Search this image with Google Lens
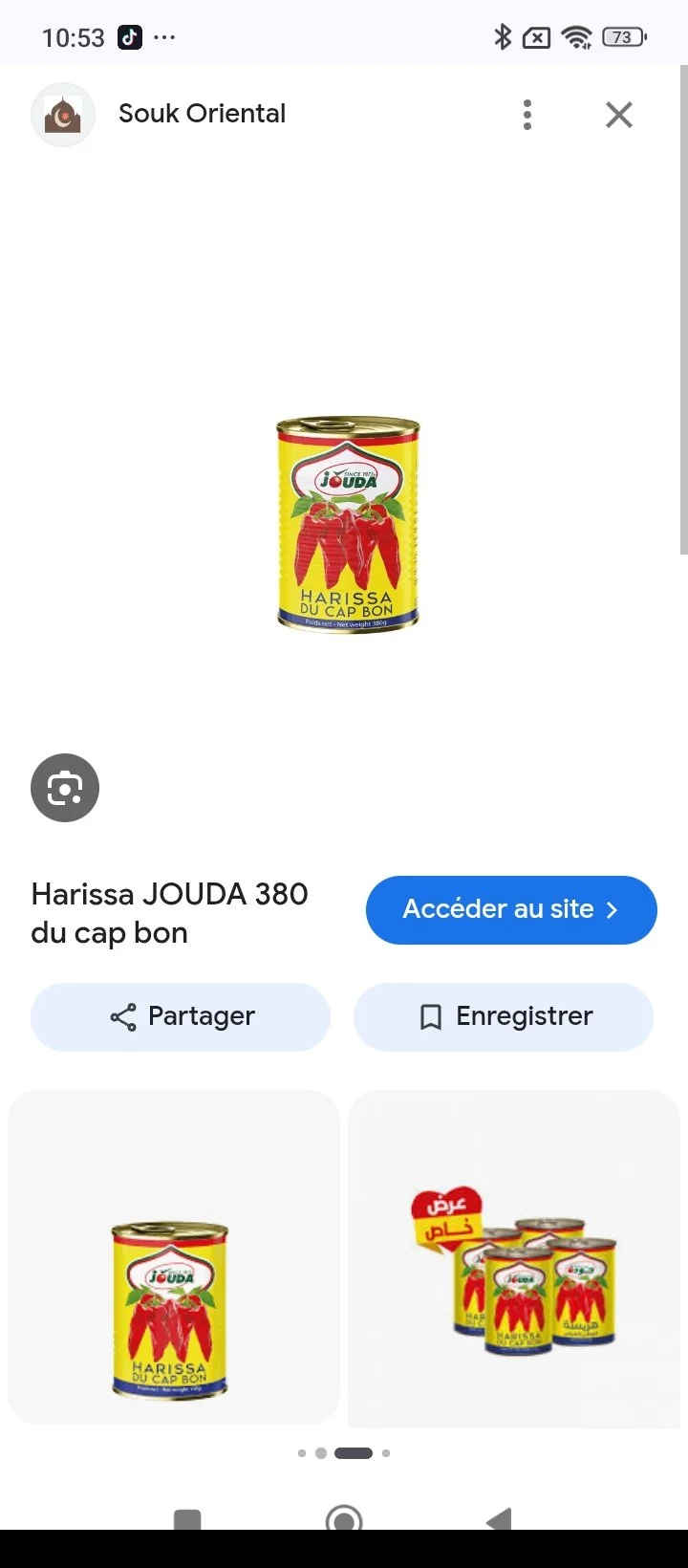688x1568 pixels. 65,788
